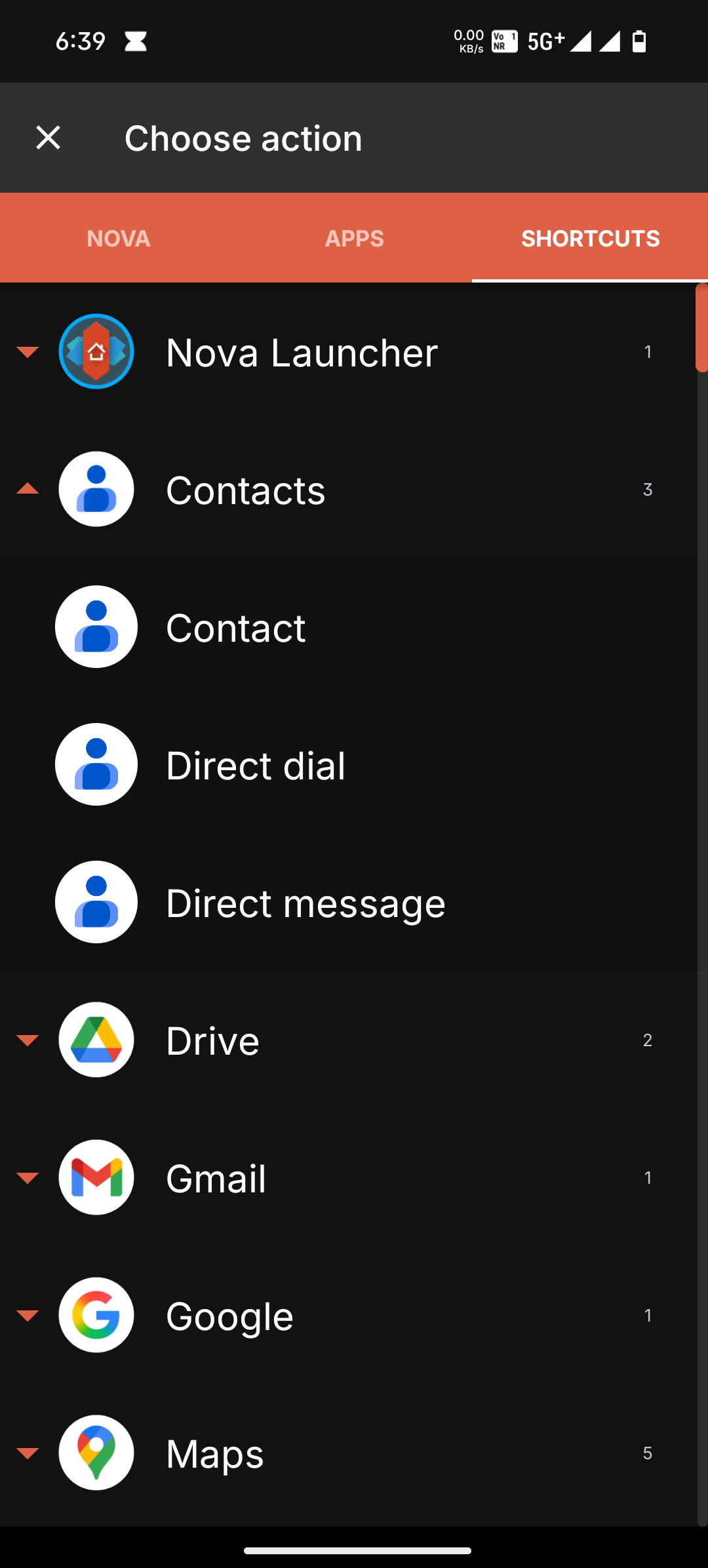
Task: Close the Choose action screen
Action: 48,138
